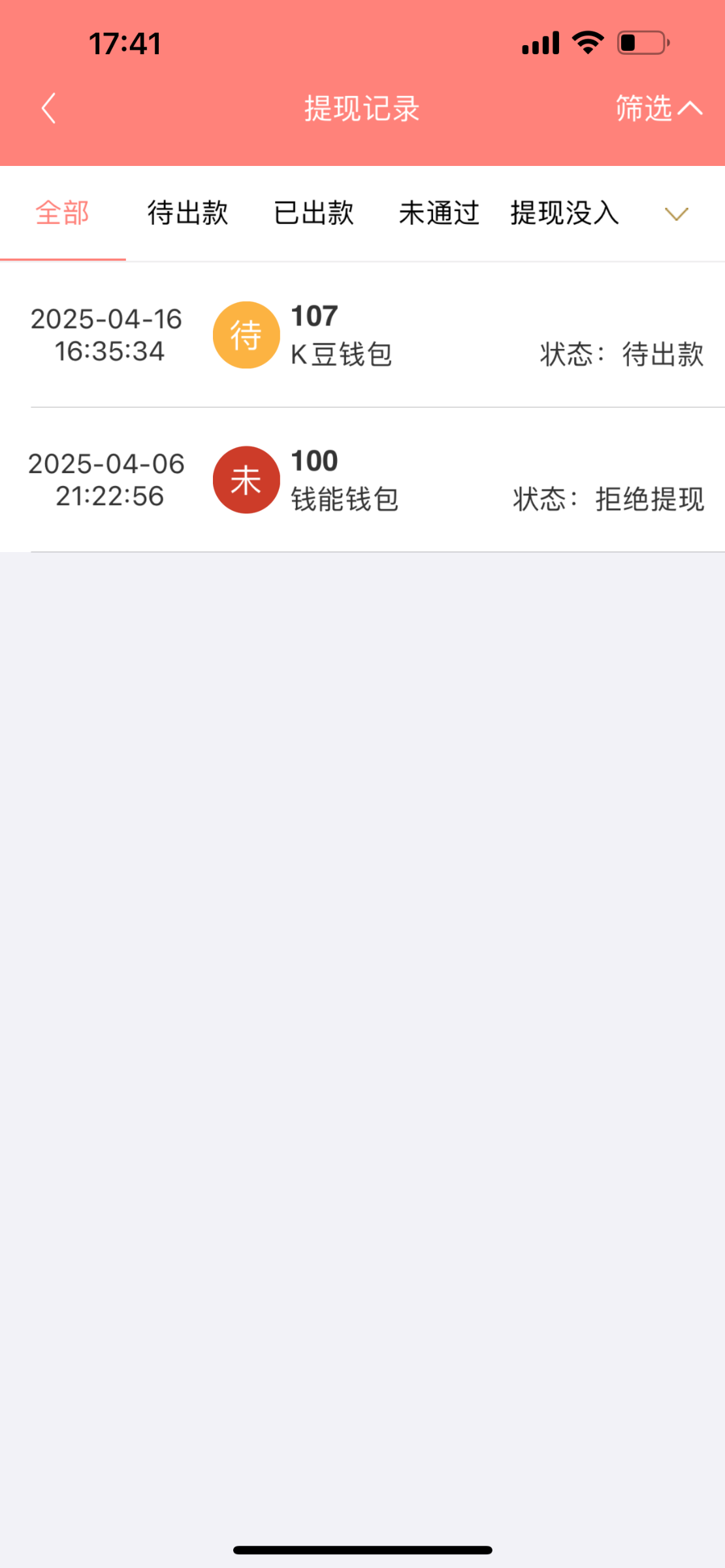Open the 100 钱能钱包 rejected withdrawal record

tap(362, 480)
